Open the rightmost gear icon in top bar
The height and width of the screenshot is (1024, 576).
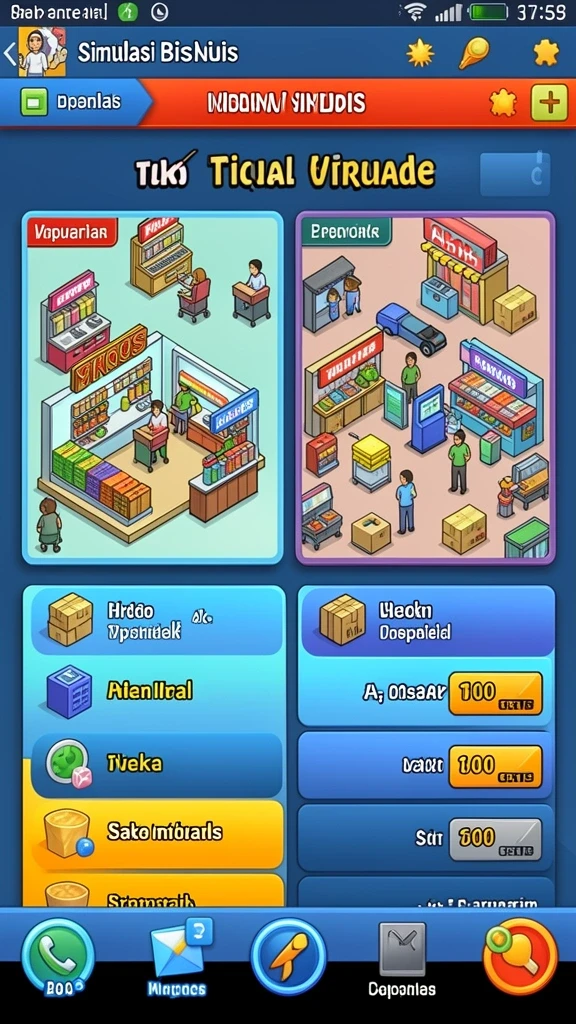[546, 52]
